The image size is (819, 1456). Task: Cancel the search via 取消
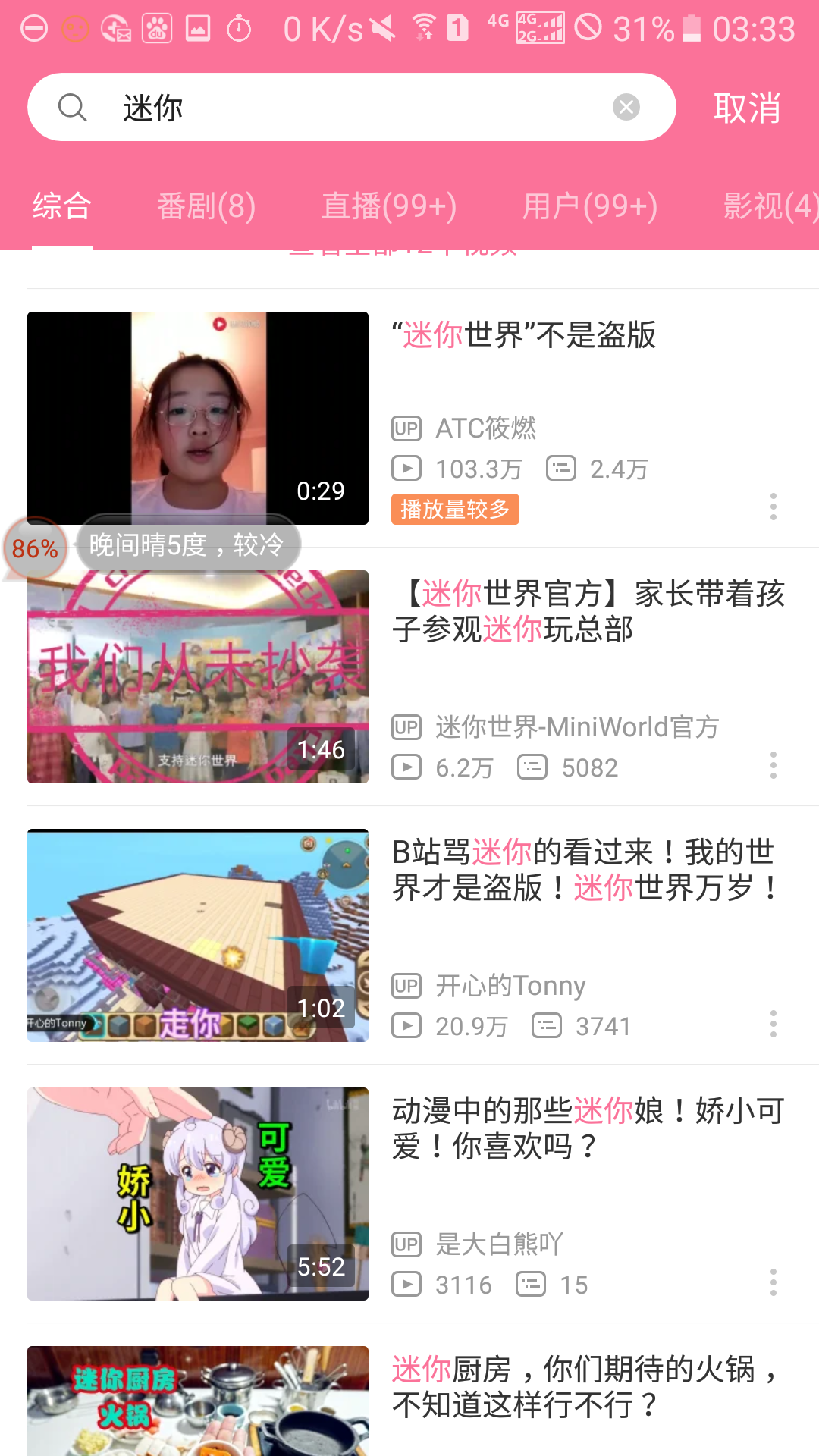[x=747, y=108]
